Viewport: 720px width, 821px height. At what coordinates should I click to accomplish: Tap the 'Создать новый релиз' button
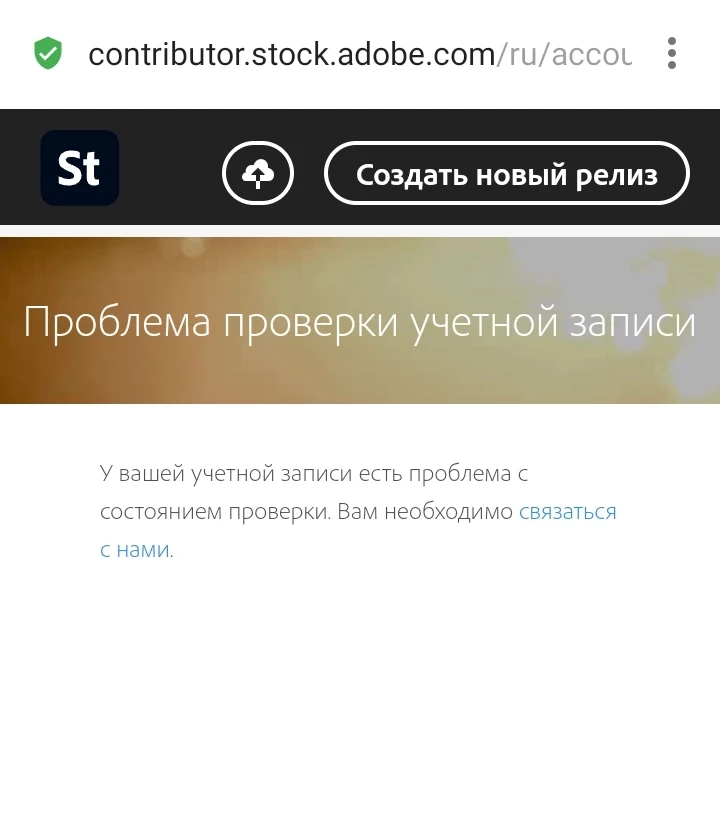[506, 174]
